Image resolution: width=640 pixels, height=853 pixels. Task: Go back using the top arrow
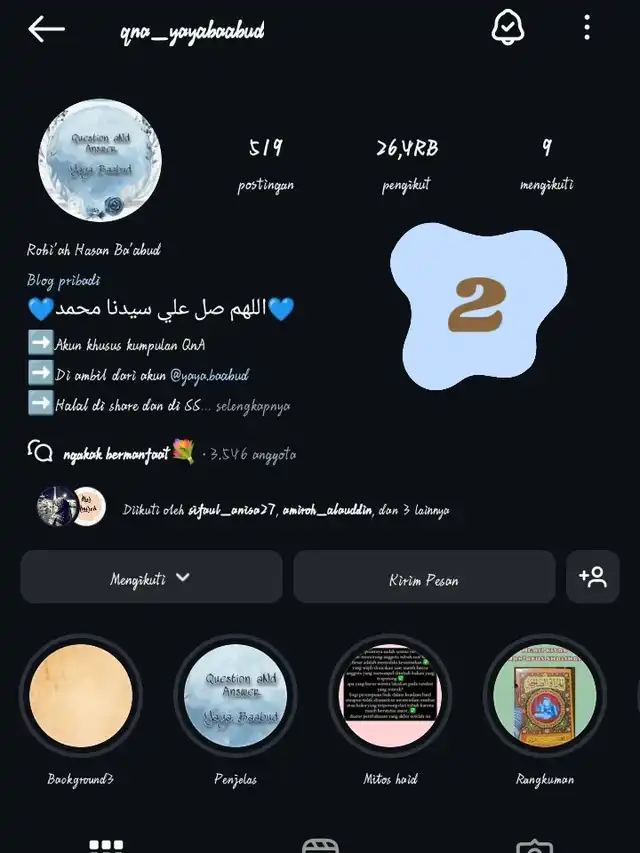pos(46,30)
